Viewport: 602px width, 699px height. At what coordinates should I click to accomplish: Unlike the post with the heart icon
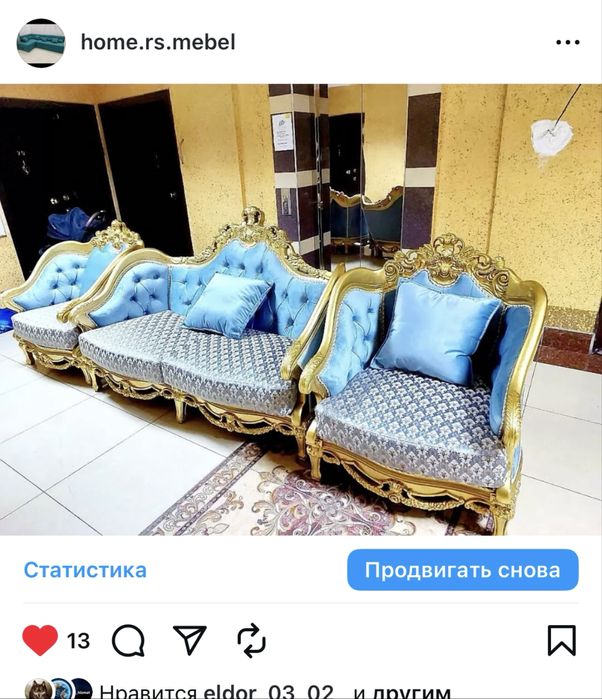(x=40, y=640)
